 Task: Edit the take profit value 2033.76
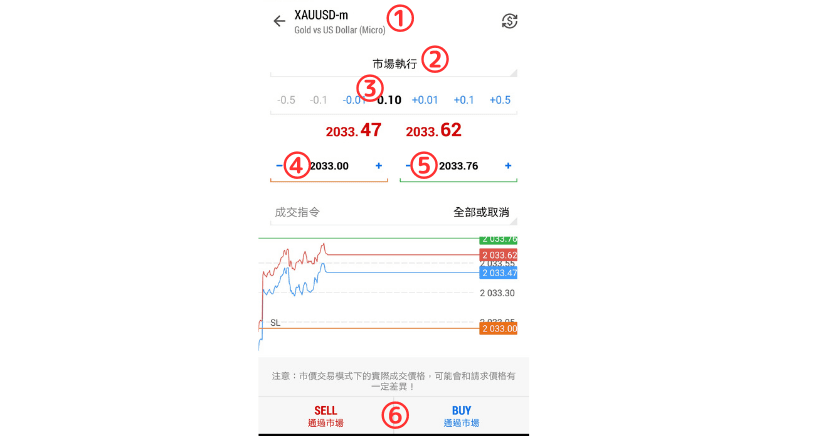pyautogui.click(x=458, y=166)
